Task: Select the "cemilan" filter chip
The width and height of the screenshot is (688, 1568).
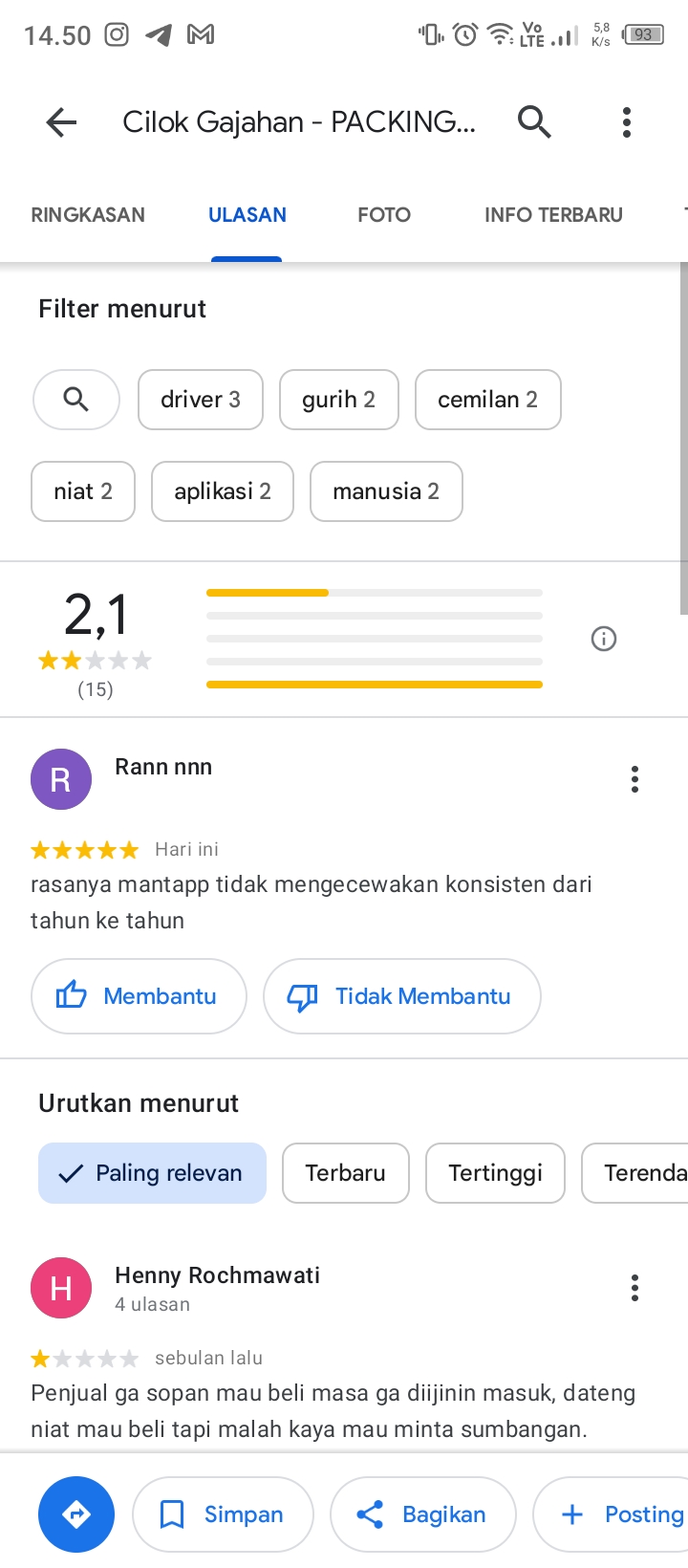Action: (x=487, y=400)
